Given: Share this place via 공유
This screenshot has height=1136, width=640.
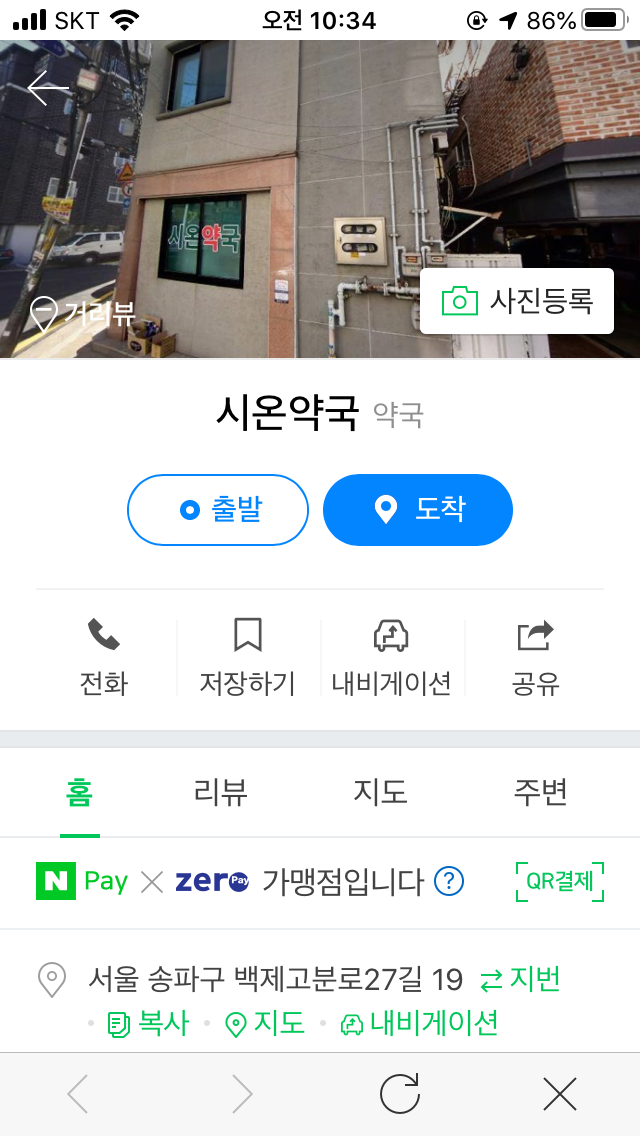Looking at the screenshot, I should [535, 656].
